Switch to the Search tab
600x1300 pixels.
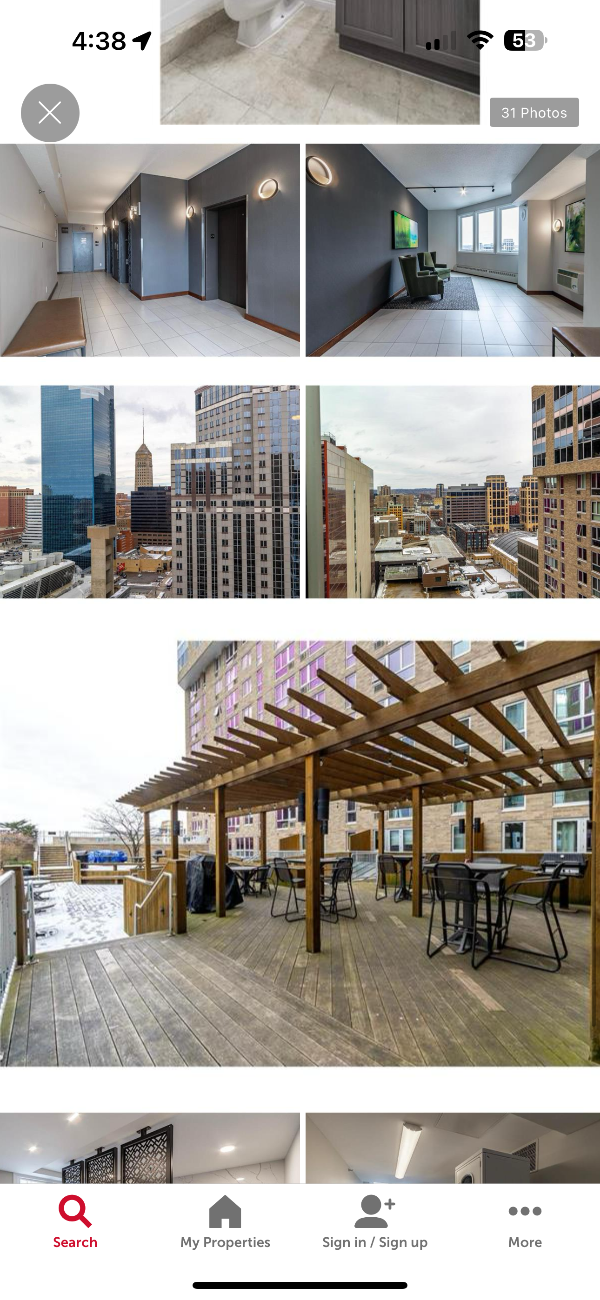coord(75,1222)
